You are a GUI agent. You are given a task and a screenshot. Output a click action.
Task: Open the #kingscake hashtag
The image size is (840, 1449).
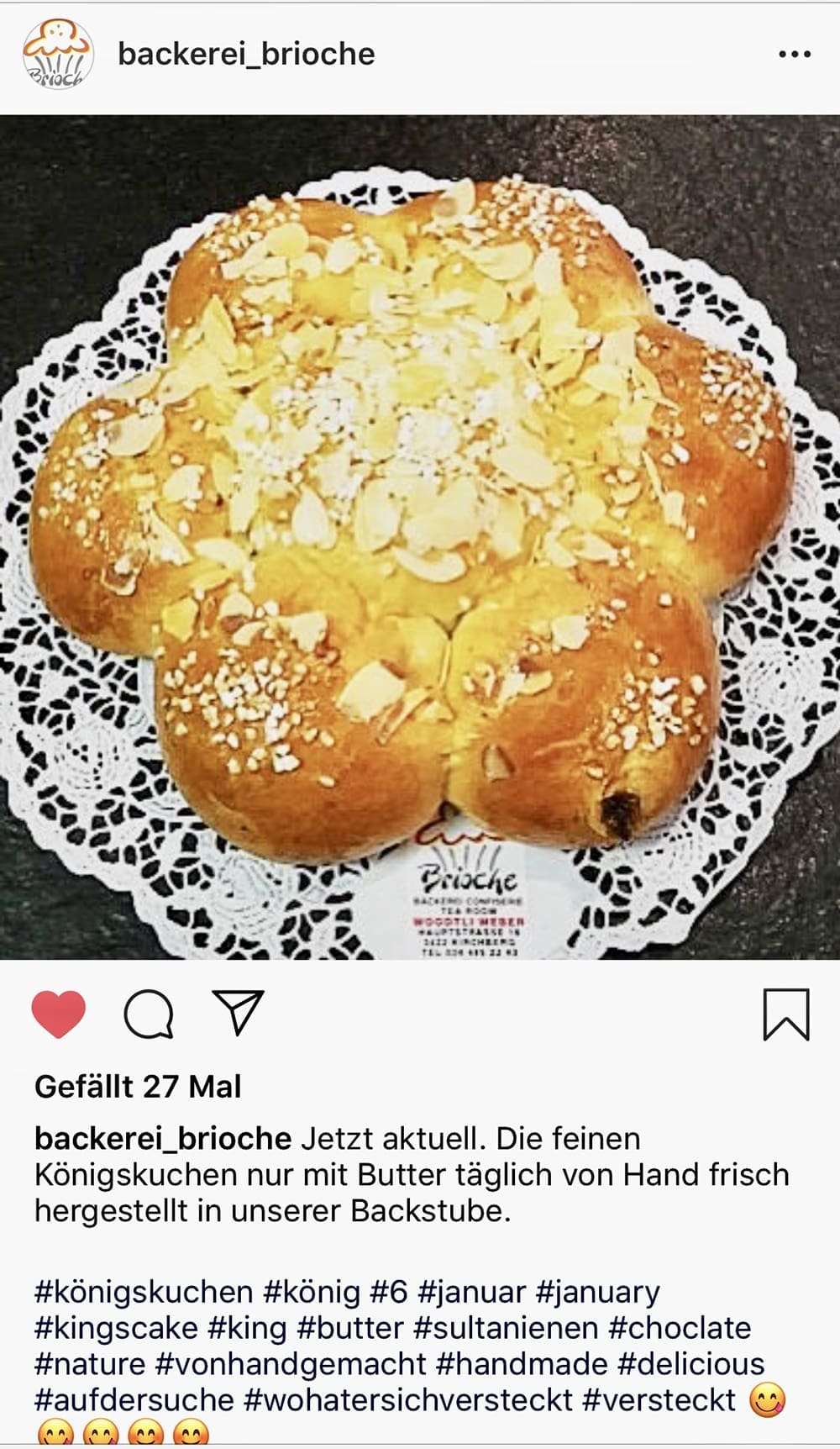point(116,1328)
